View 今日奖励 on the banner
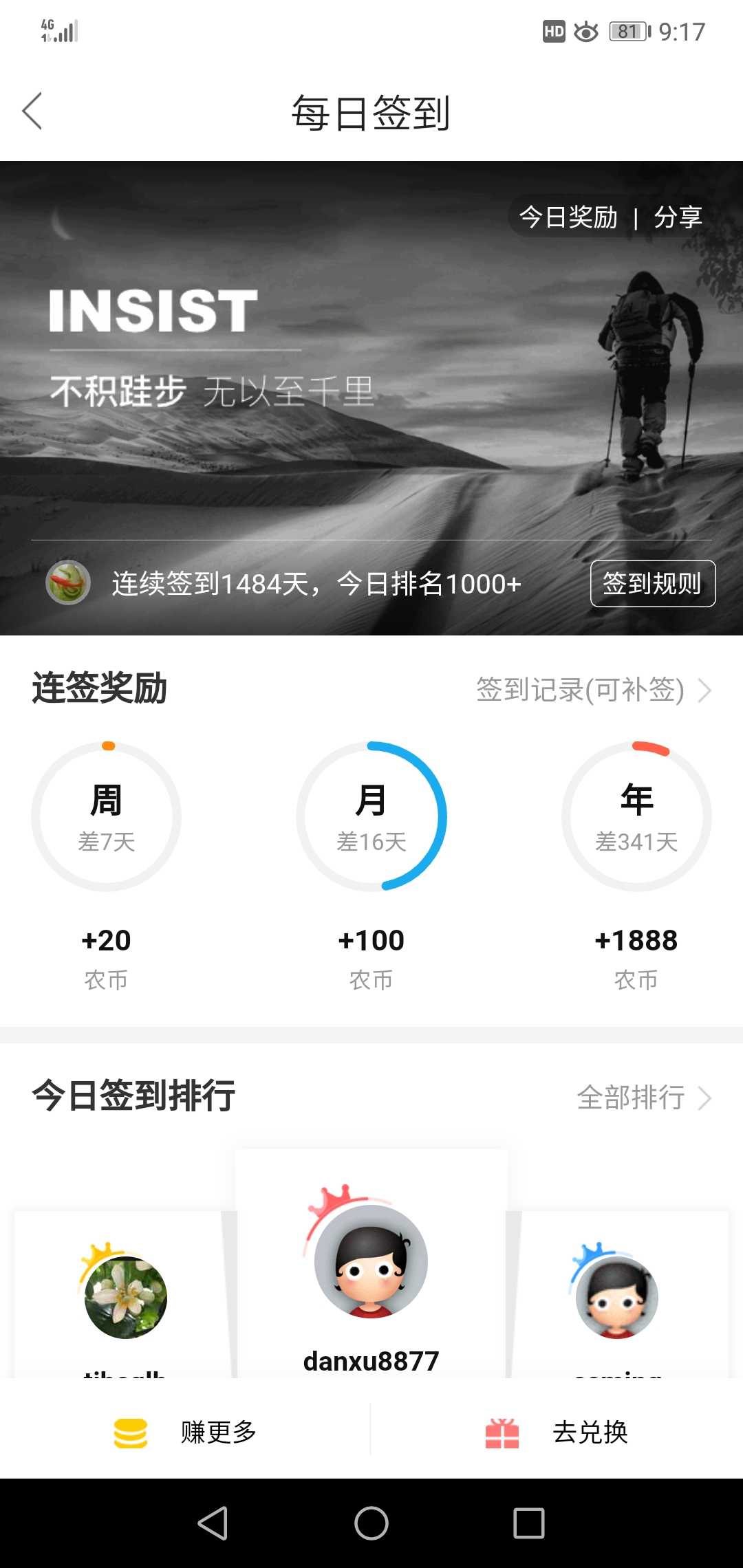The height and width of the screenshot is (1568, 743). pyautogui.click(x=568, y=217)
